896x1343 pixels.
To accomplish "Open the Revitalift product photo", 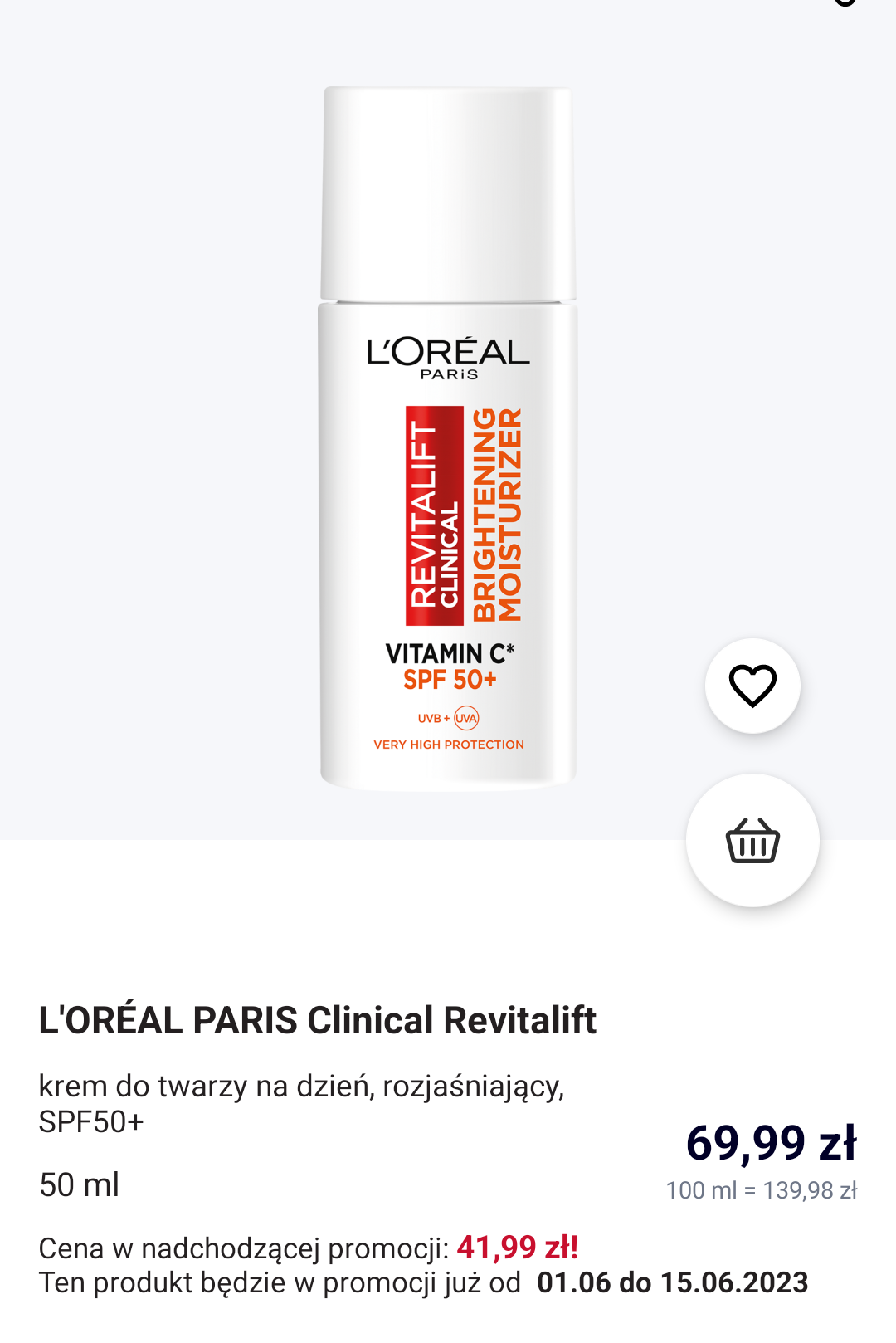I will (448, 440).
